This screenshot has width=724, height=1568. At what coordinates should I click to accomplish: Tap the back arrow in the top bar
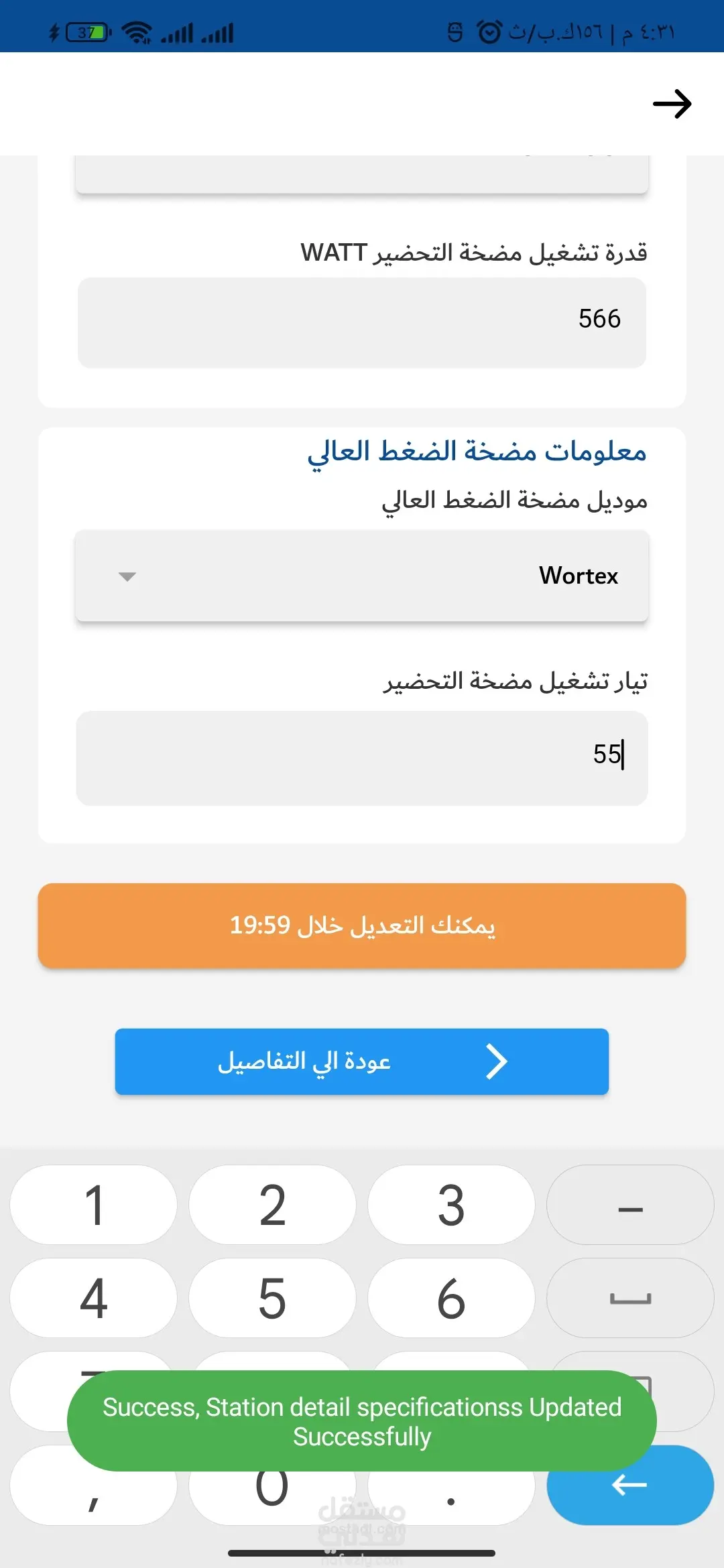pyautogui.click(x=672, y=104)
